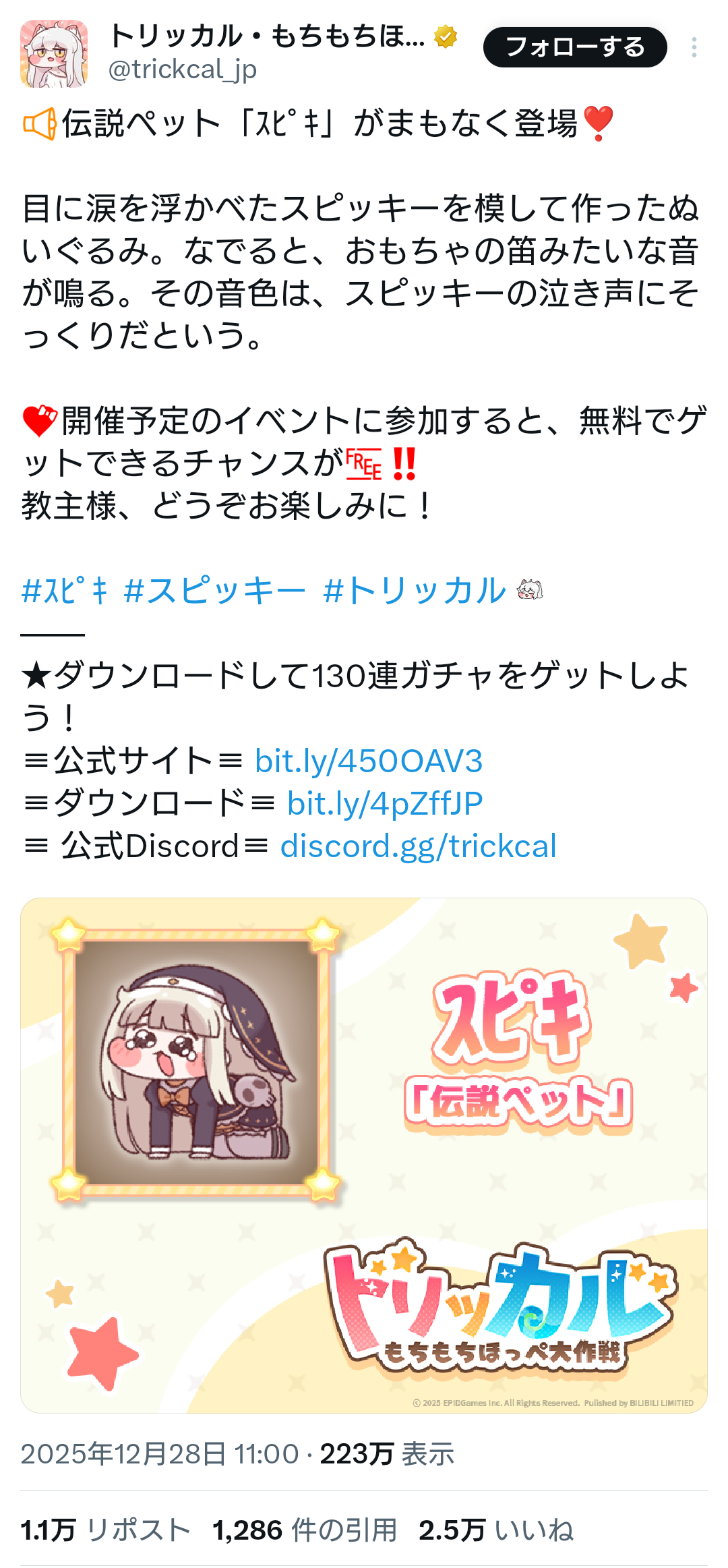
Task: Open the post's overflow menu
Action: (694, 47)
